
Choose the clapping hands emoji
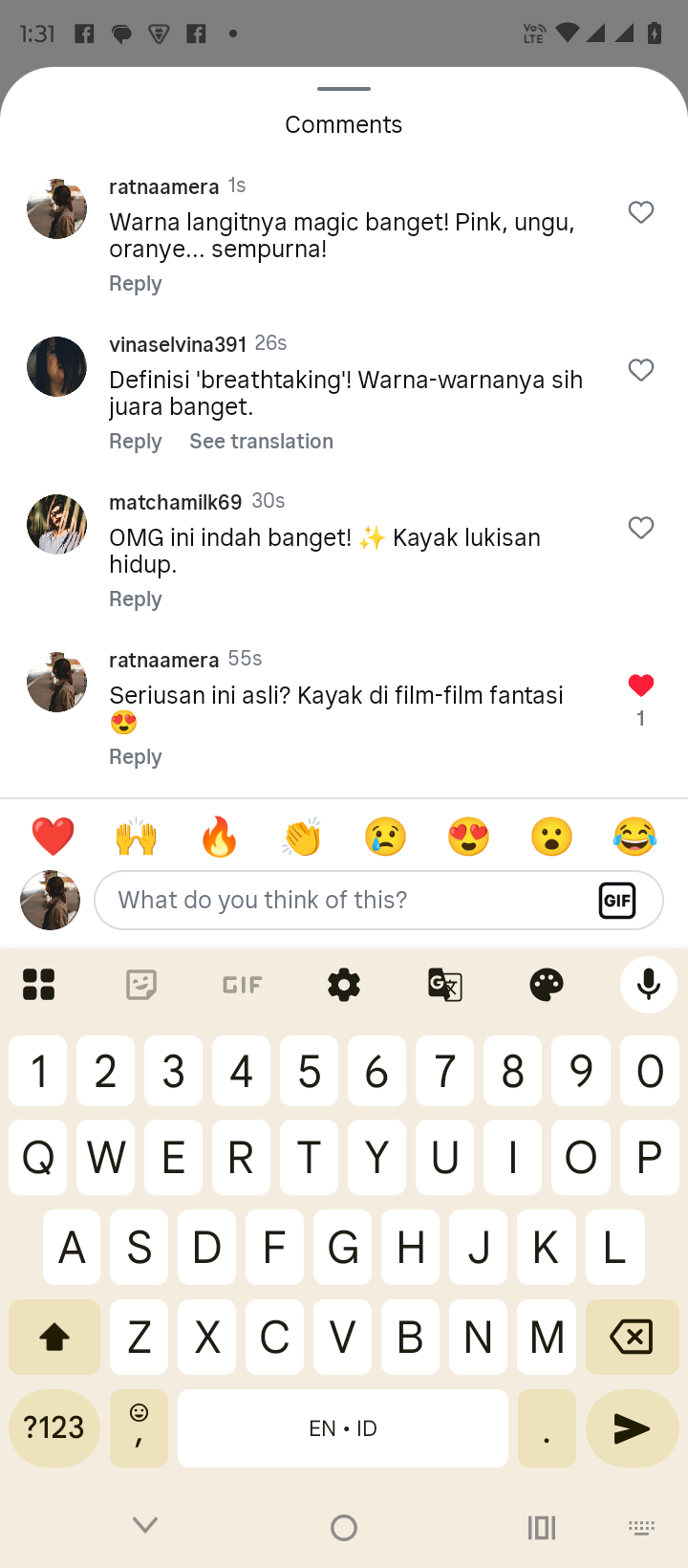click(x=302, y=837)
